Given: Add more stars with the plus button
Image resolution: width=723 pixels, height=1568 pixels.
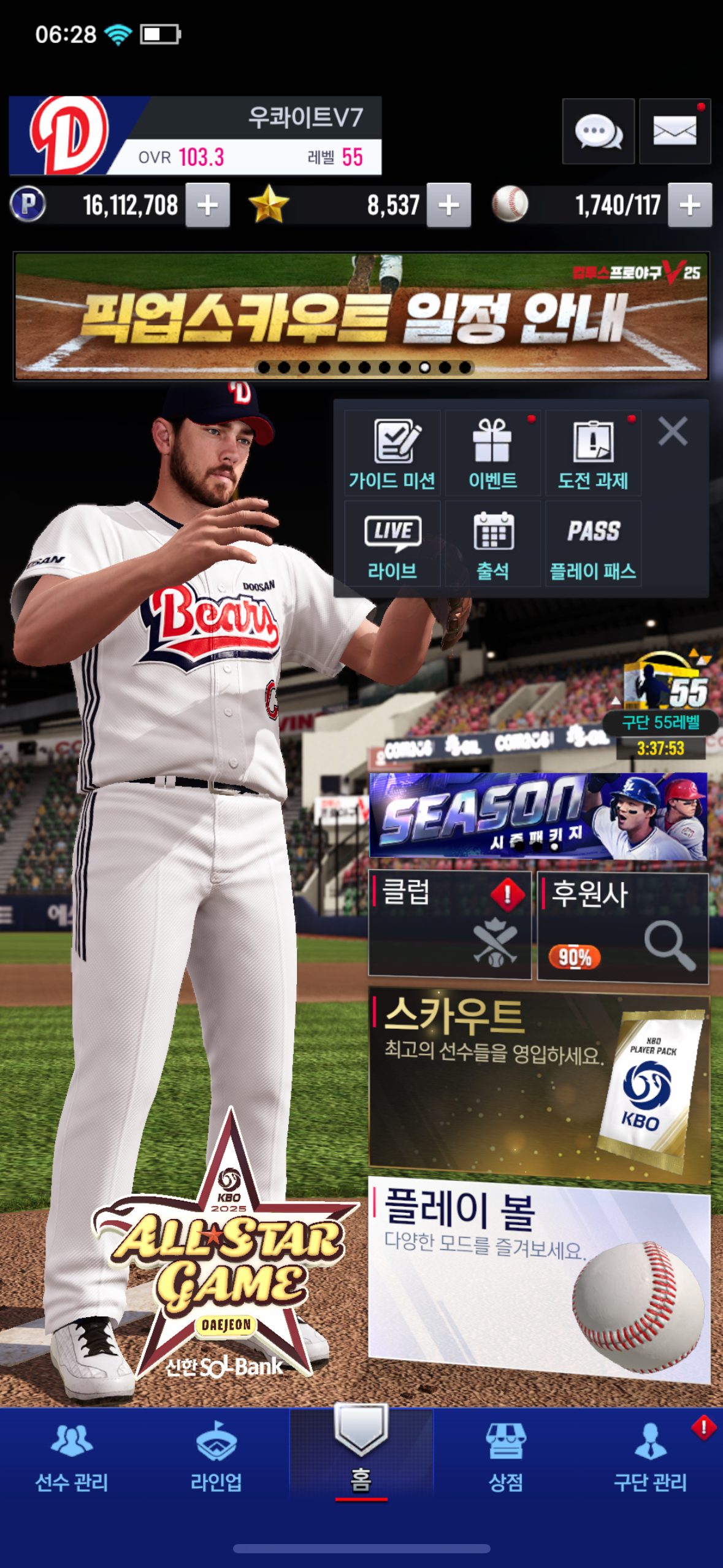Looking at the screenshot, I should coord(449,206).
